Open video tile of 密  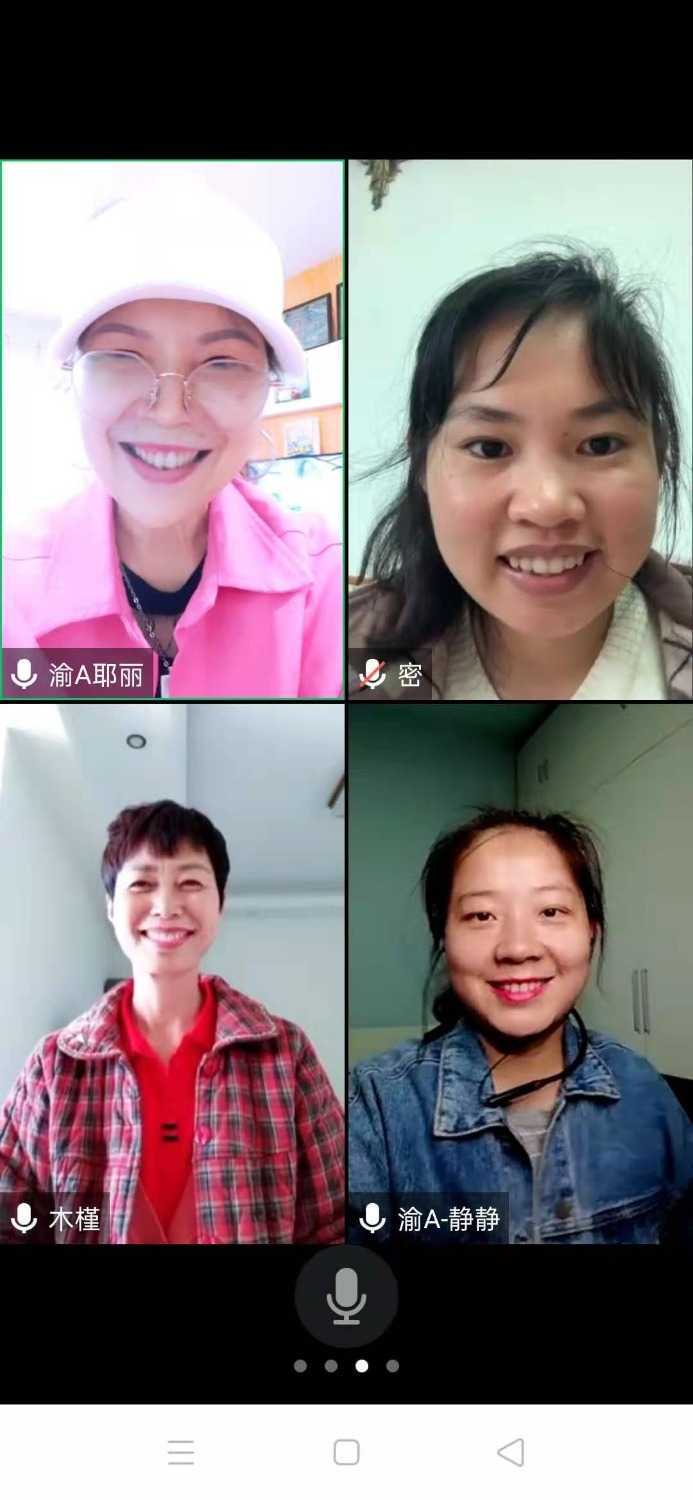[x=520, y=430]
